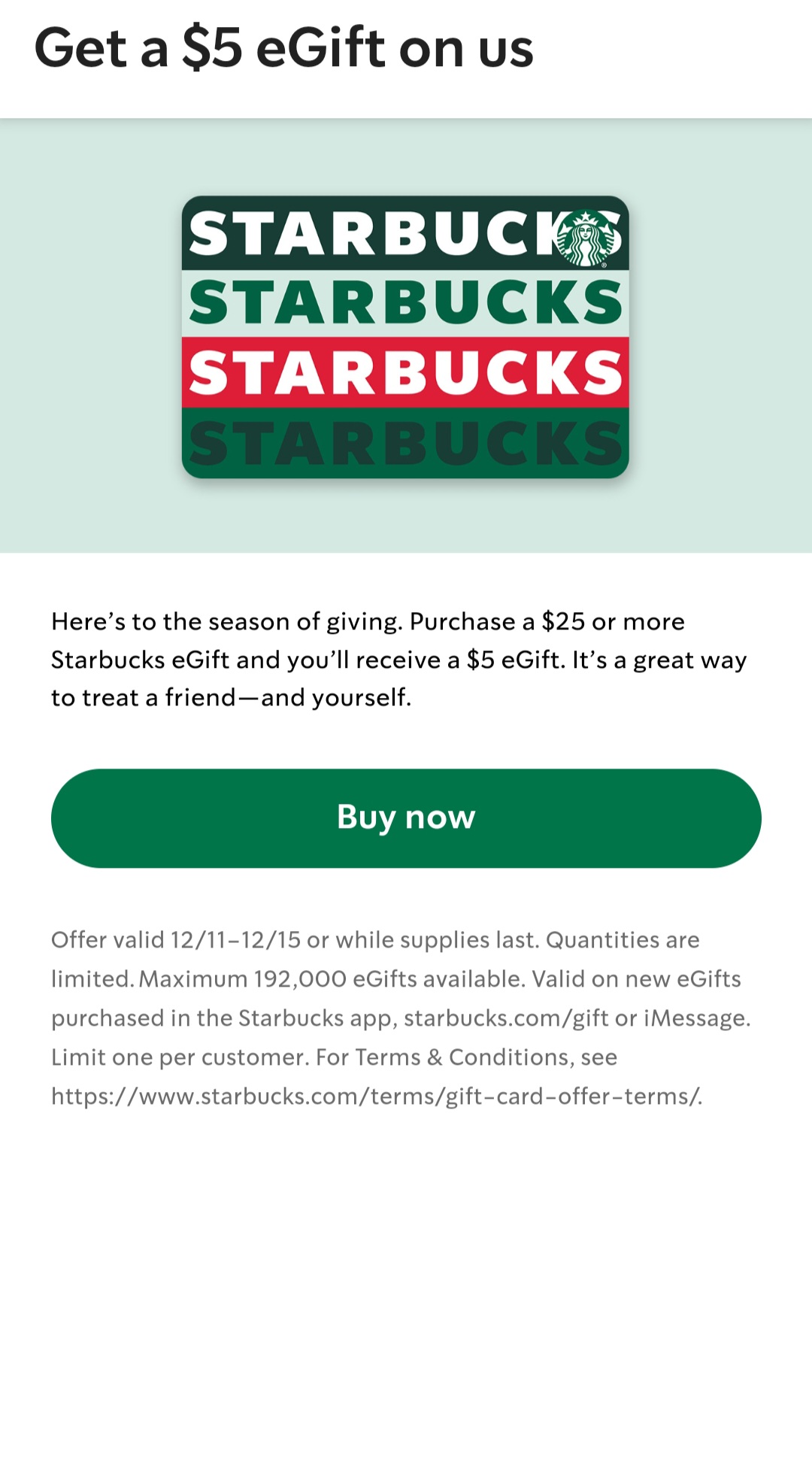Tap the Buy now button
This screenshot has width=812, height=1462.
click(406, 817)
